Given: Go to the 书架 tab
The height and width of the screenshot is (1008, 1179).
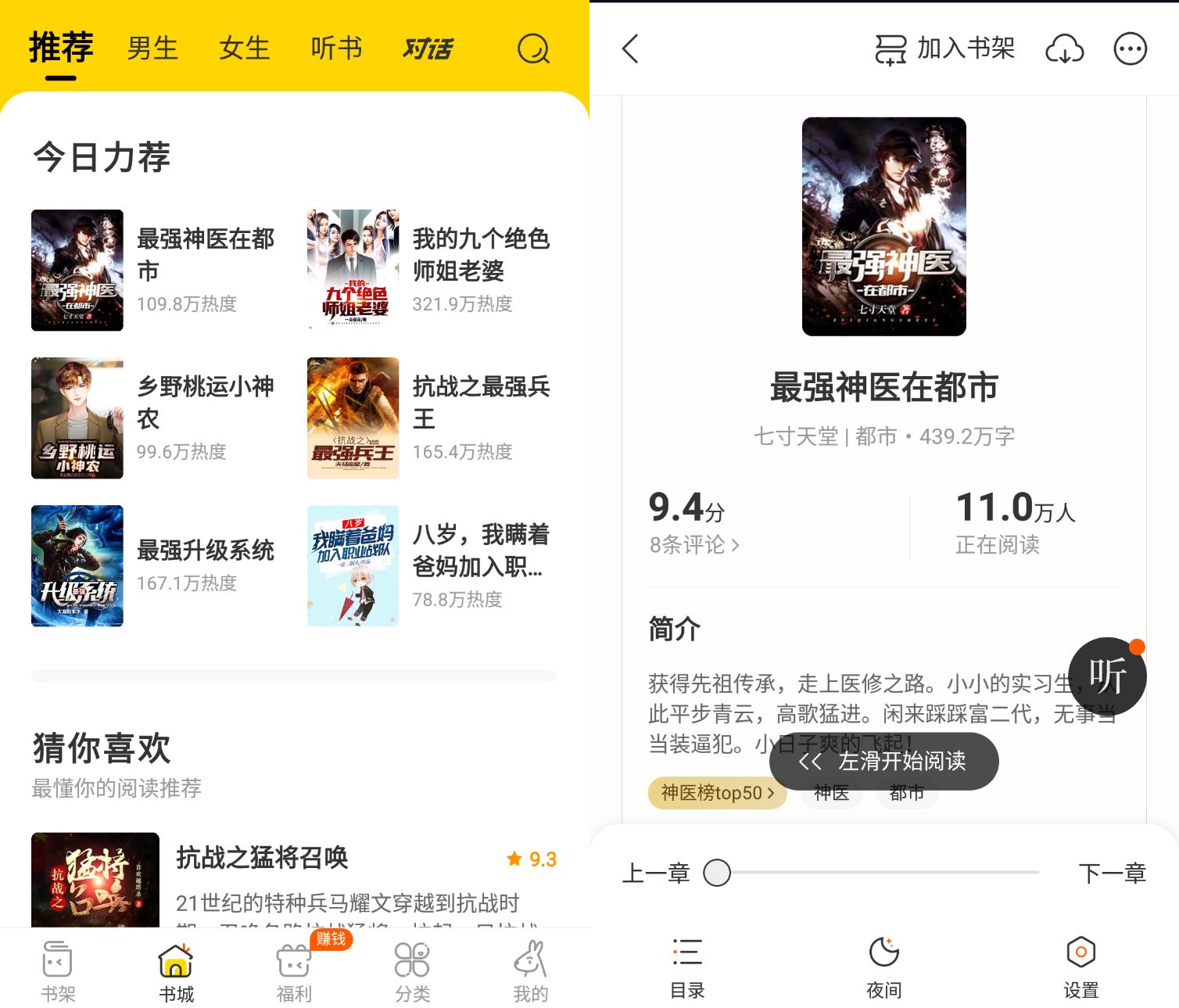Looking at the screenshot, I should pyautogui.click(x=58, y=972).
